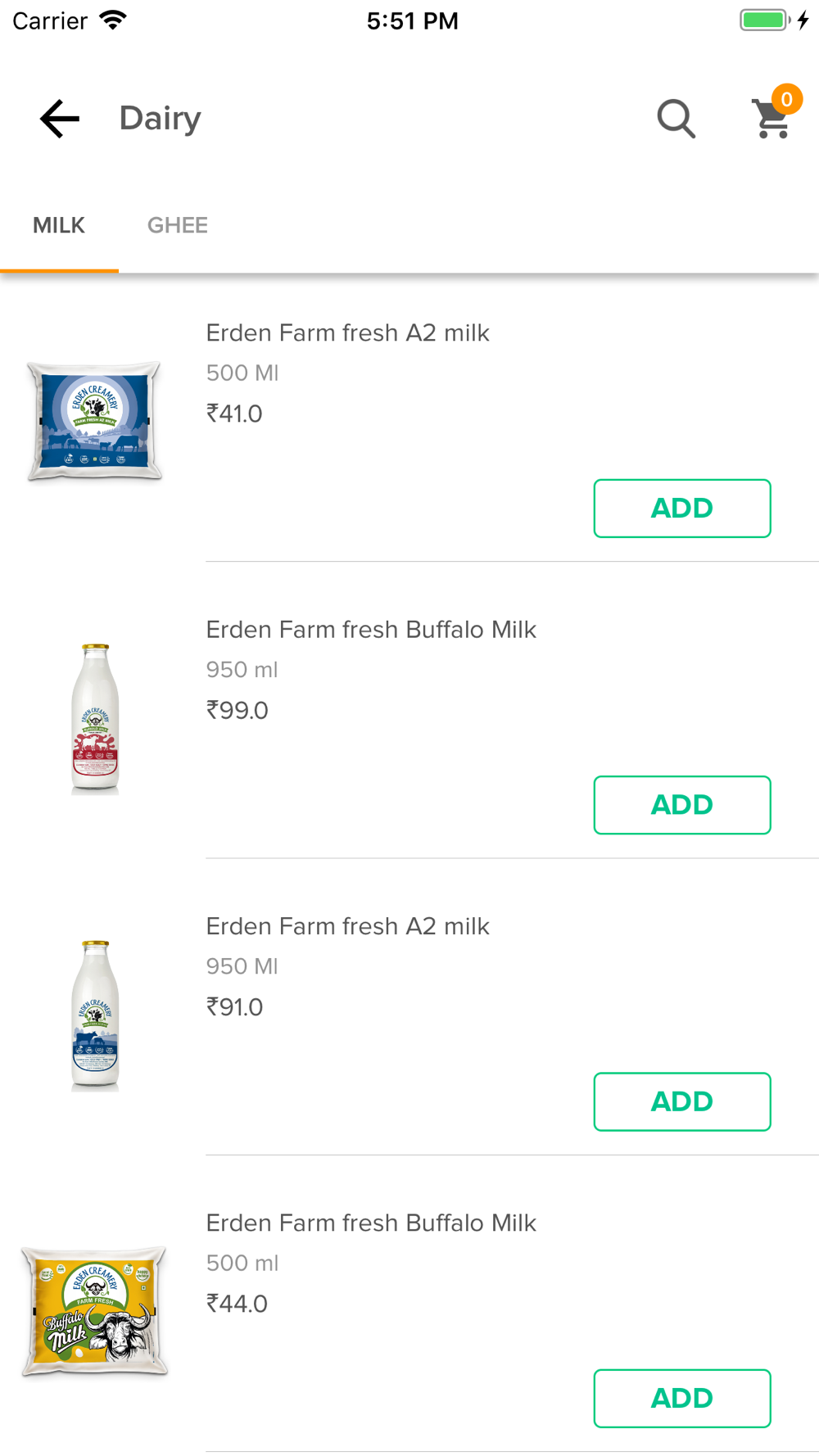View the 950 ml Buffalo Milk bottle image
Image resolution: width=819 pixels, height=1456 pixels.
tap(95, 718)
